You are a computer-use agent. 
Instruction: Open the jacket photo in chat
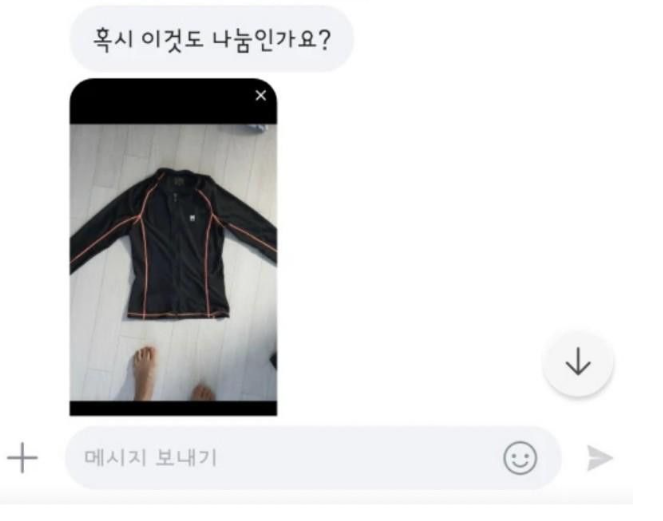[173, 250]
